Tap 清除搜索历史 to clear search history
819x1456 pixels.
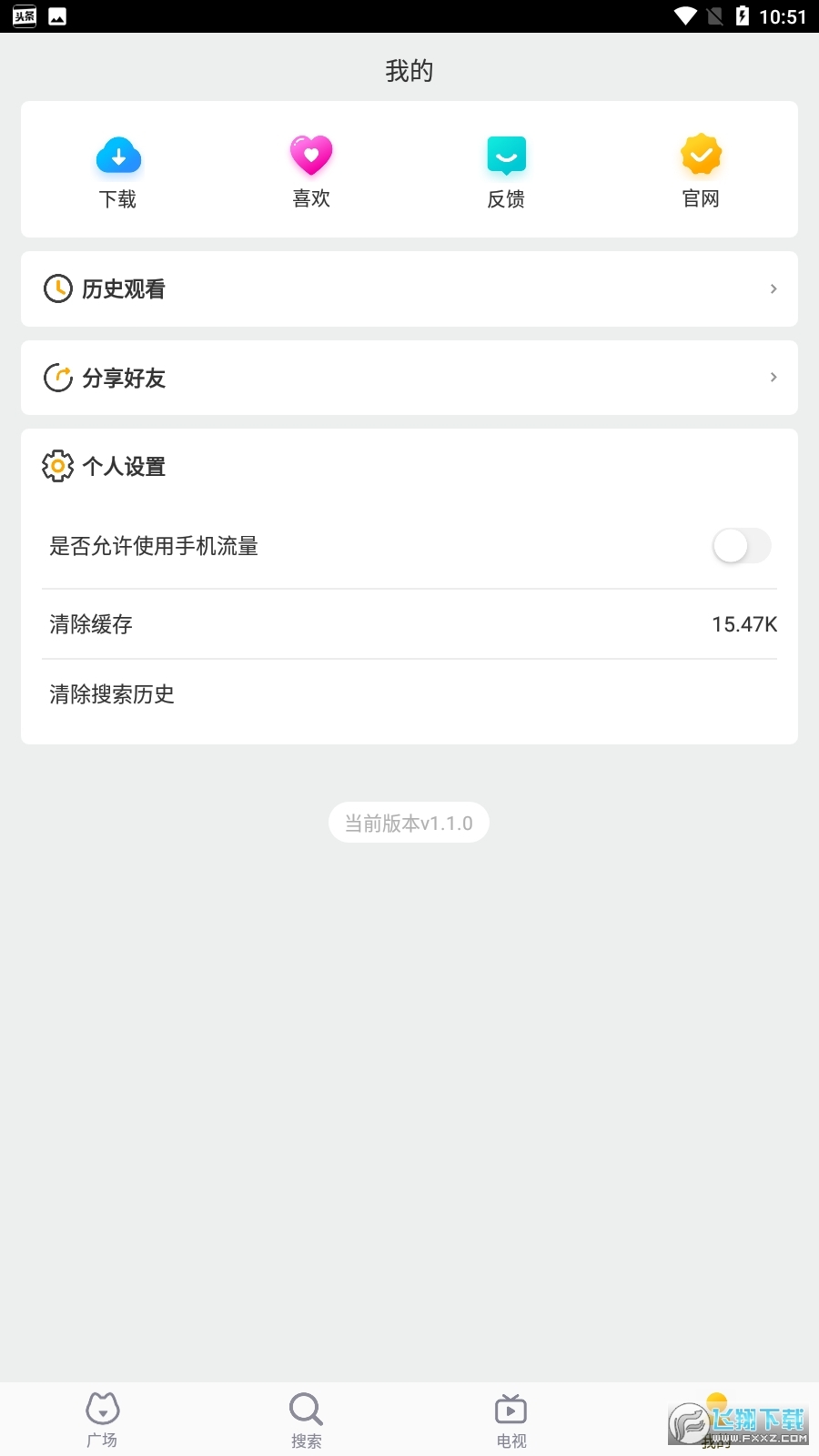[x=409, y=694]
